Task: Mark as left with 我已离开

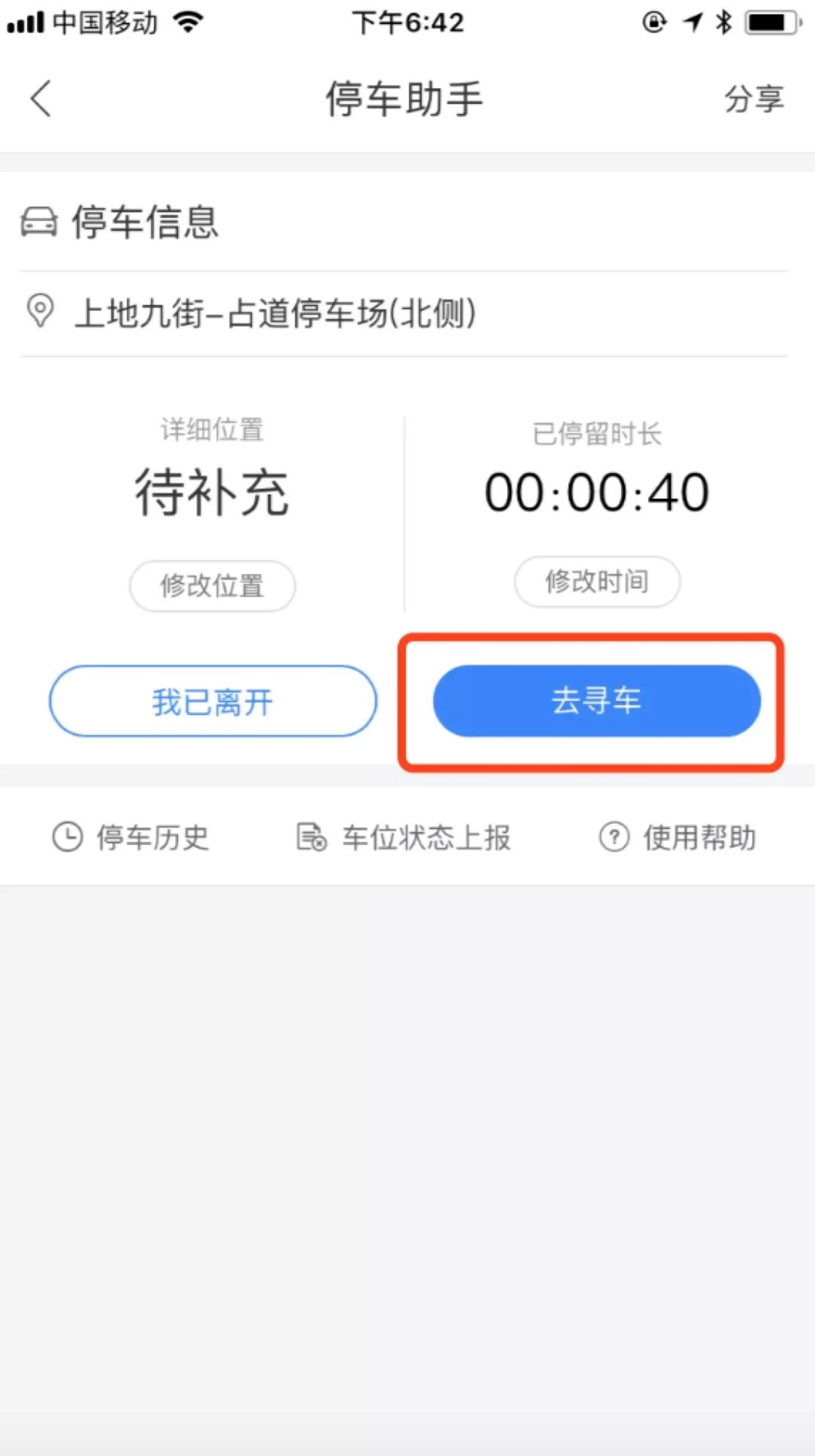Action: [x=213, y=701]
